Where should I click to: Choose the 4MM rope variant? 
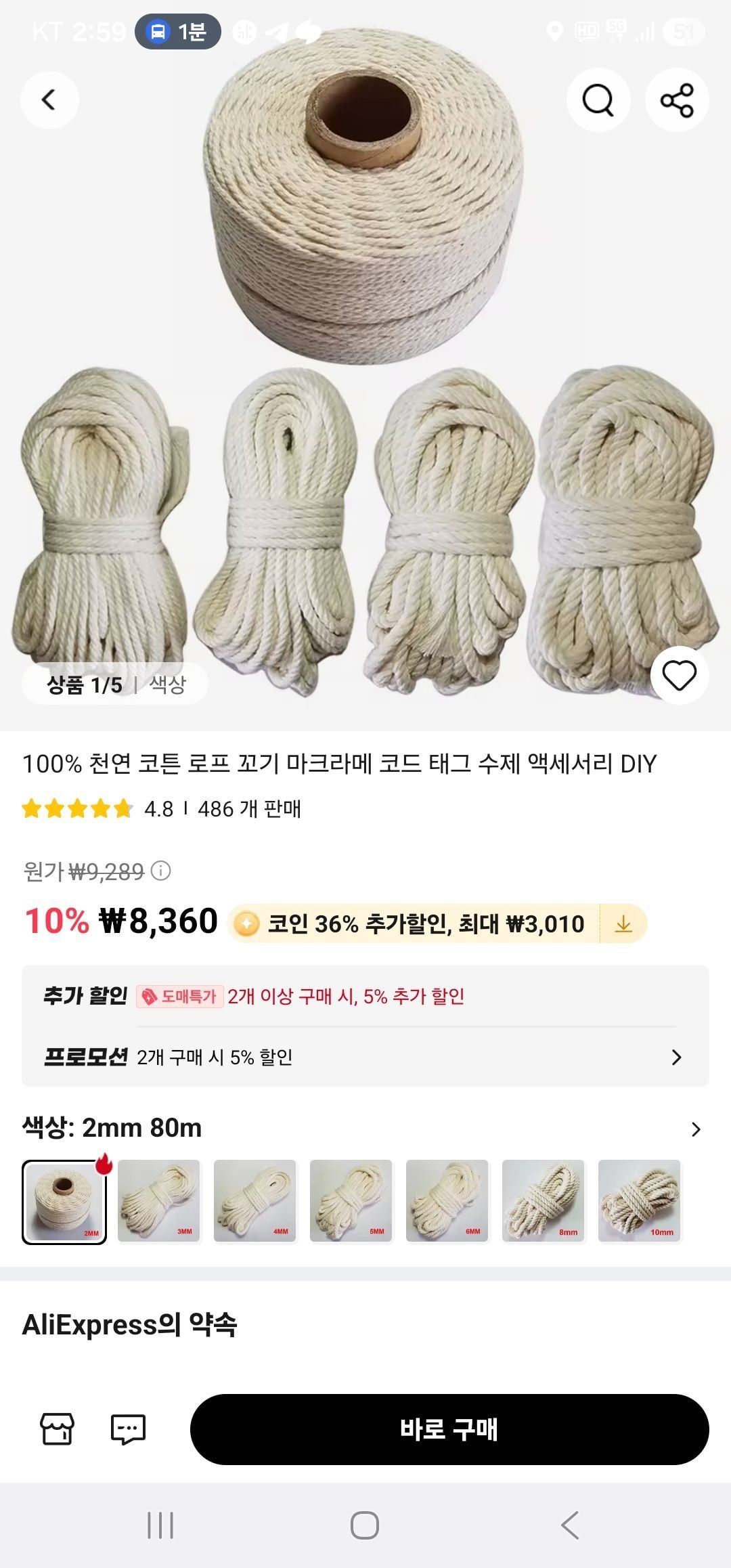coord(255,1202)
